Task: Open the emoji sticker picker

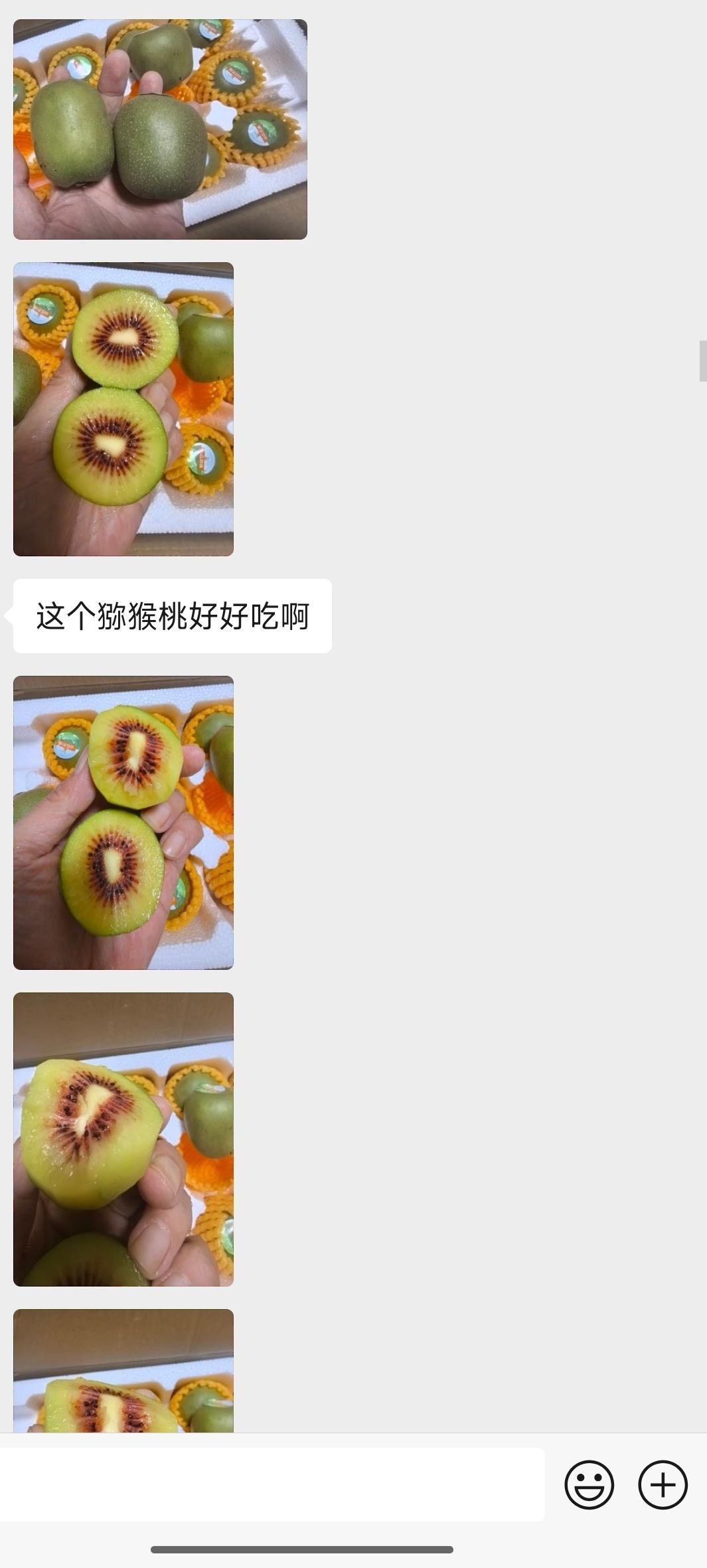Action: coord(589,1484)
